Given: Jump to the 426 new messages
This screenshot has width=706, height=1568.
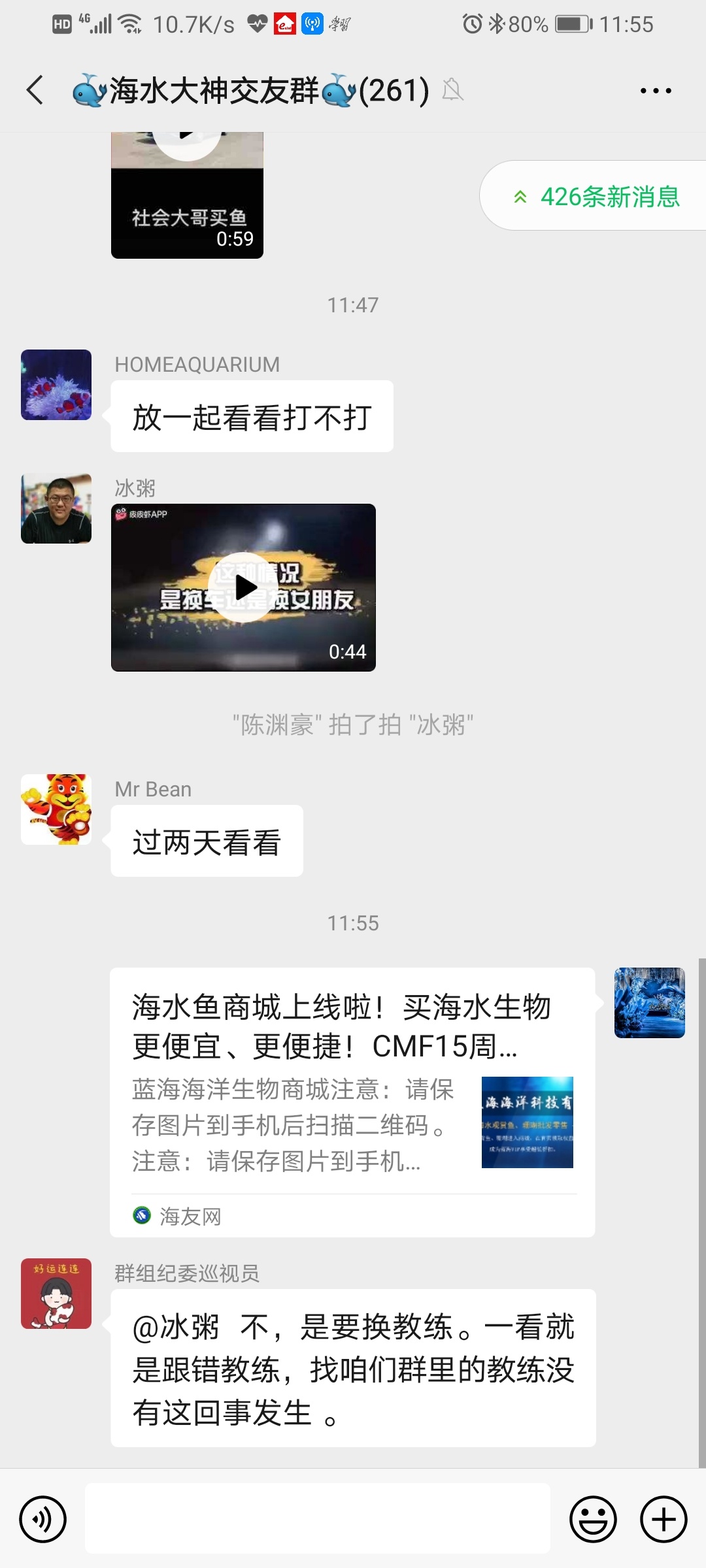Looking at the screenshot, I should click(x=596, y=196).
